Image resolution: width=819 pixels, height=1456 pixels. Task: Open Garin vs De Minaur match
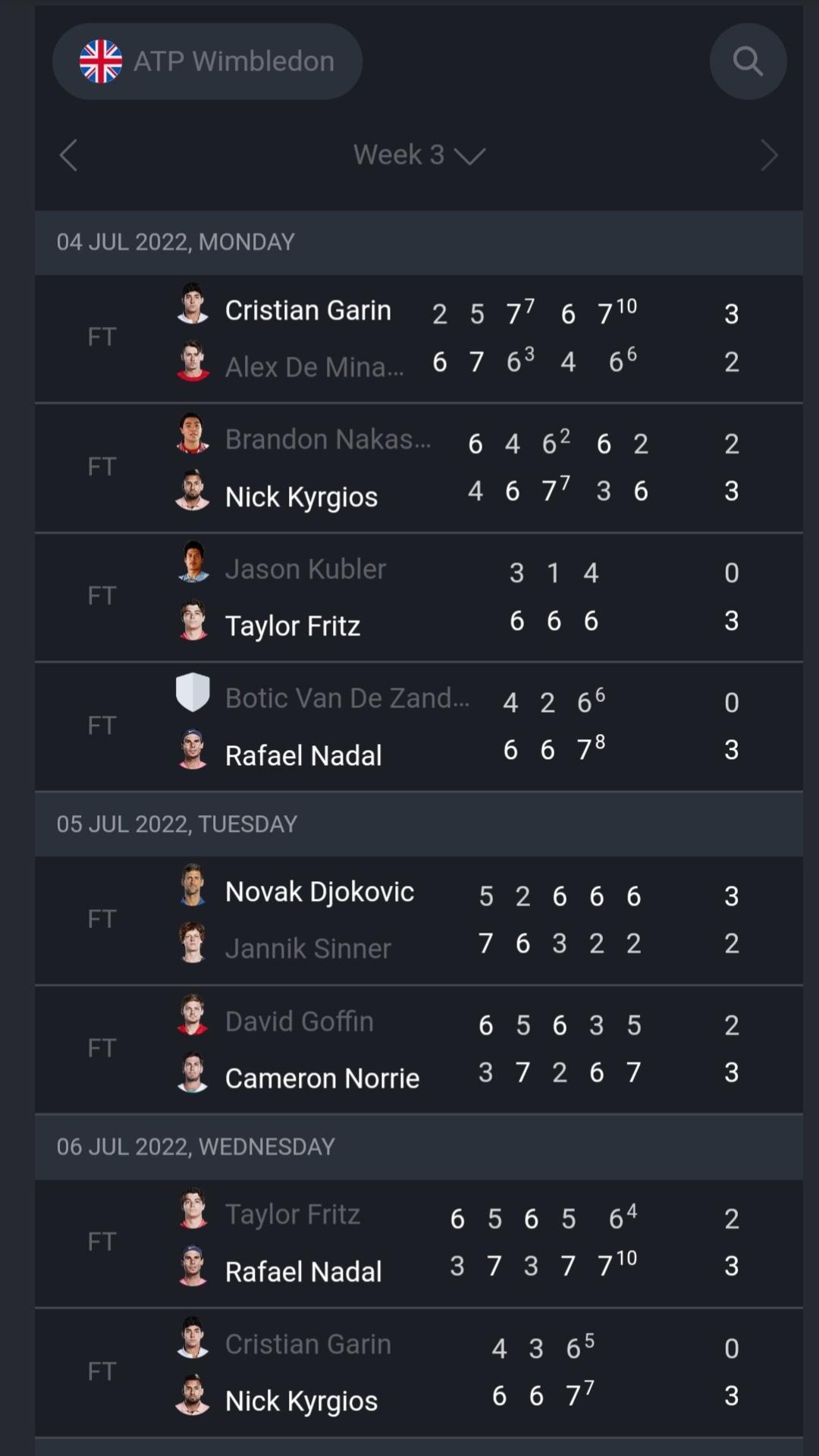point(419,338)
